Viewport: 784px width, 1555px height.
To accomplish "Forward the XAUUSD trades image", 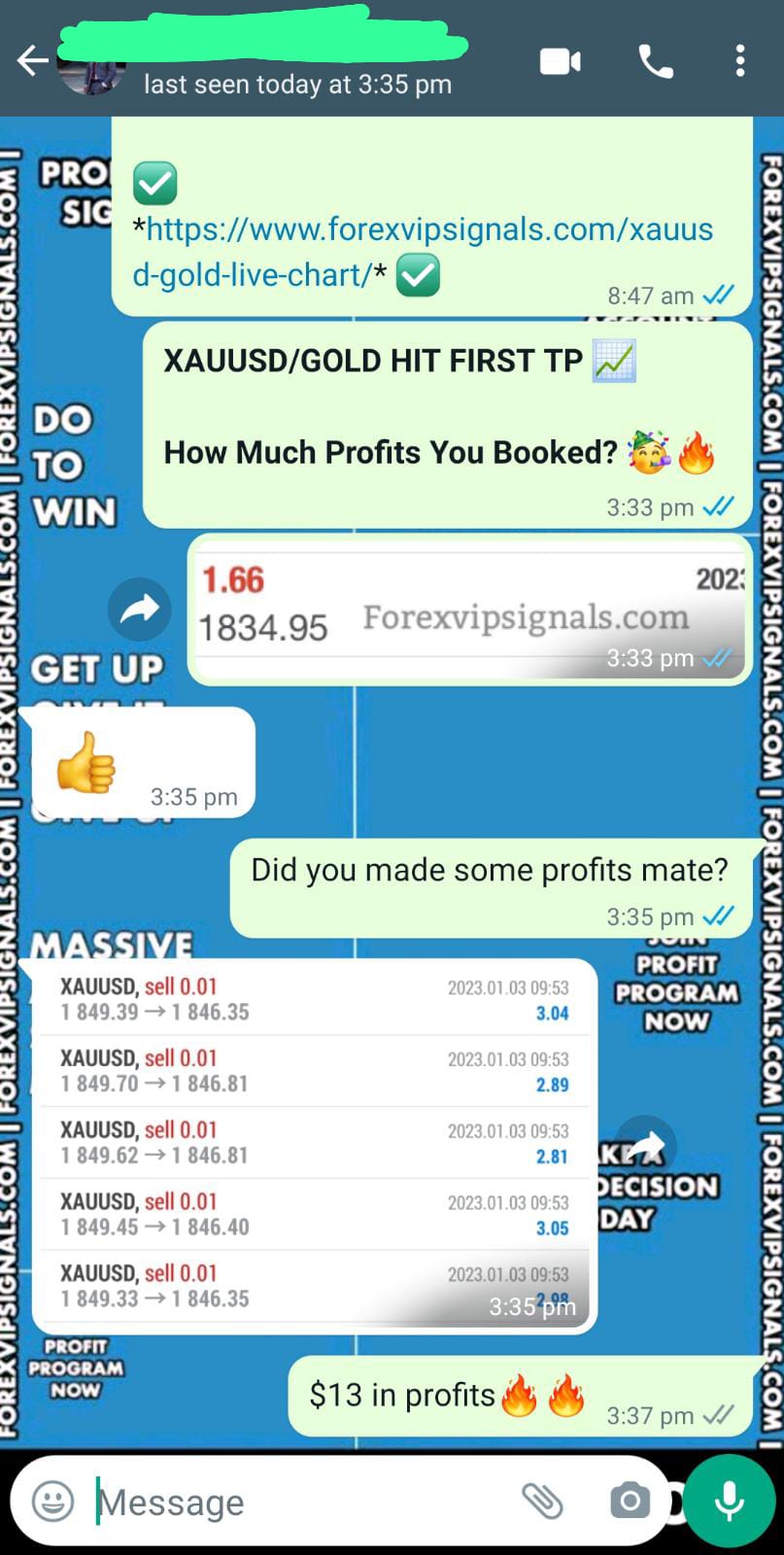I will coord(646,1144).
